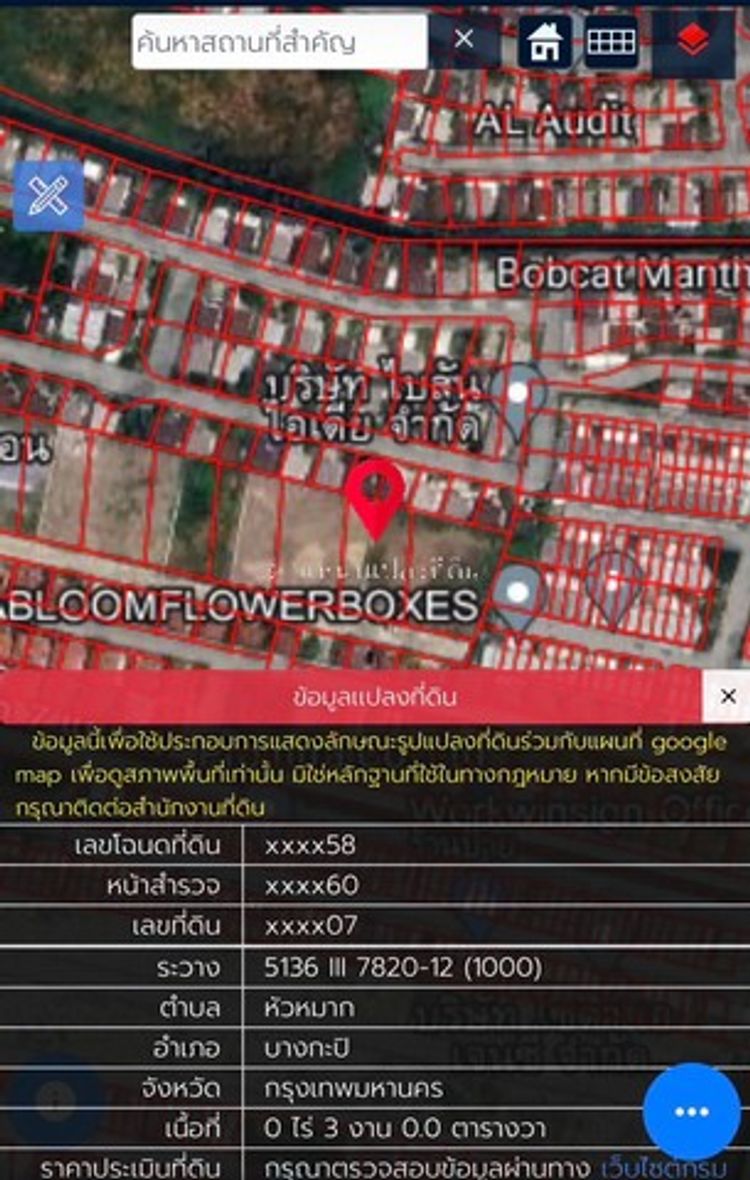750x1180 pixels.
Task: Open the grid view icon
Action: point(611,42)
